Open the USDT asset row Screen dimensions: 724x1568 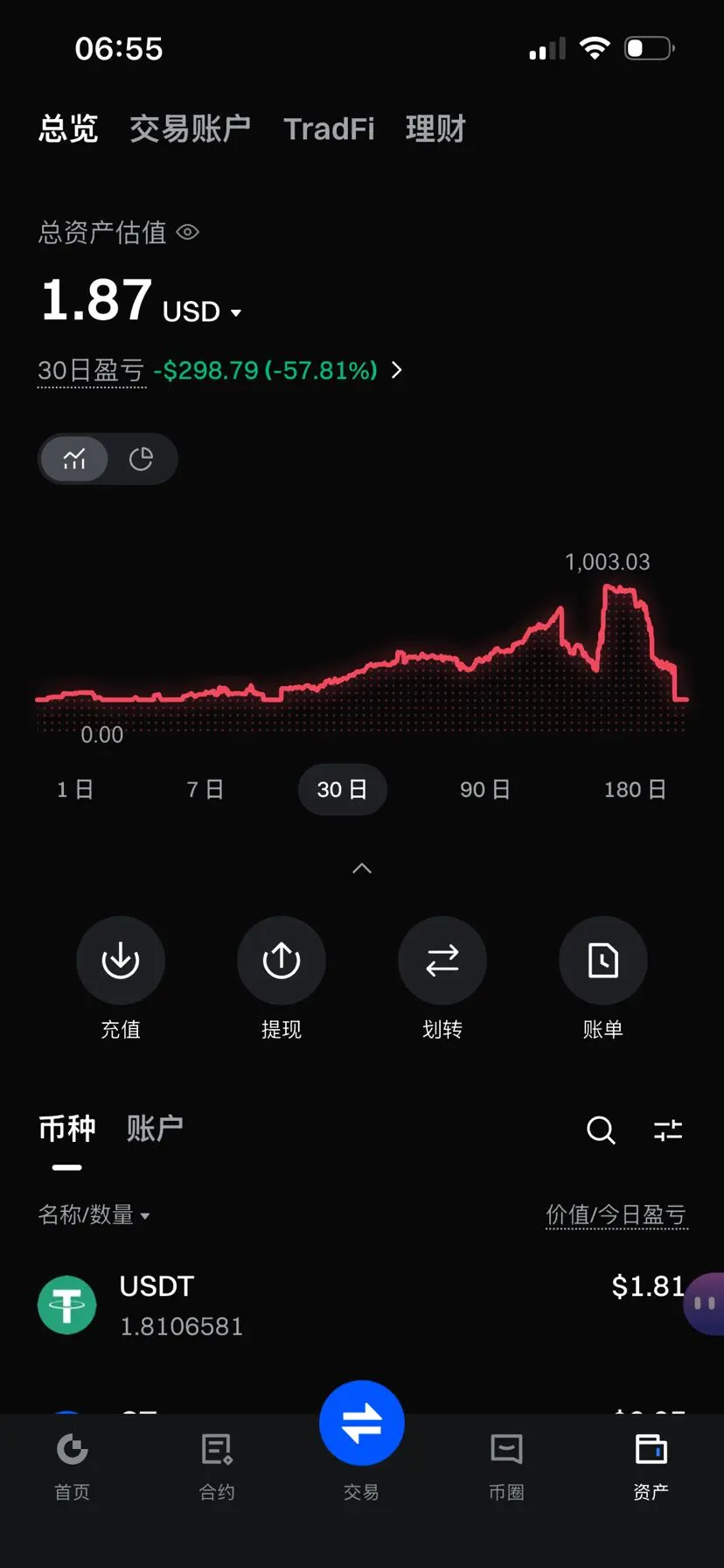tap(350, 1305)
